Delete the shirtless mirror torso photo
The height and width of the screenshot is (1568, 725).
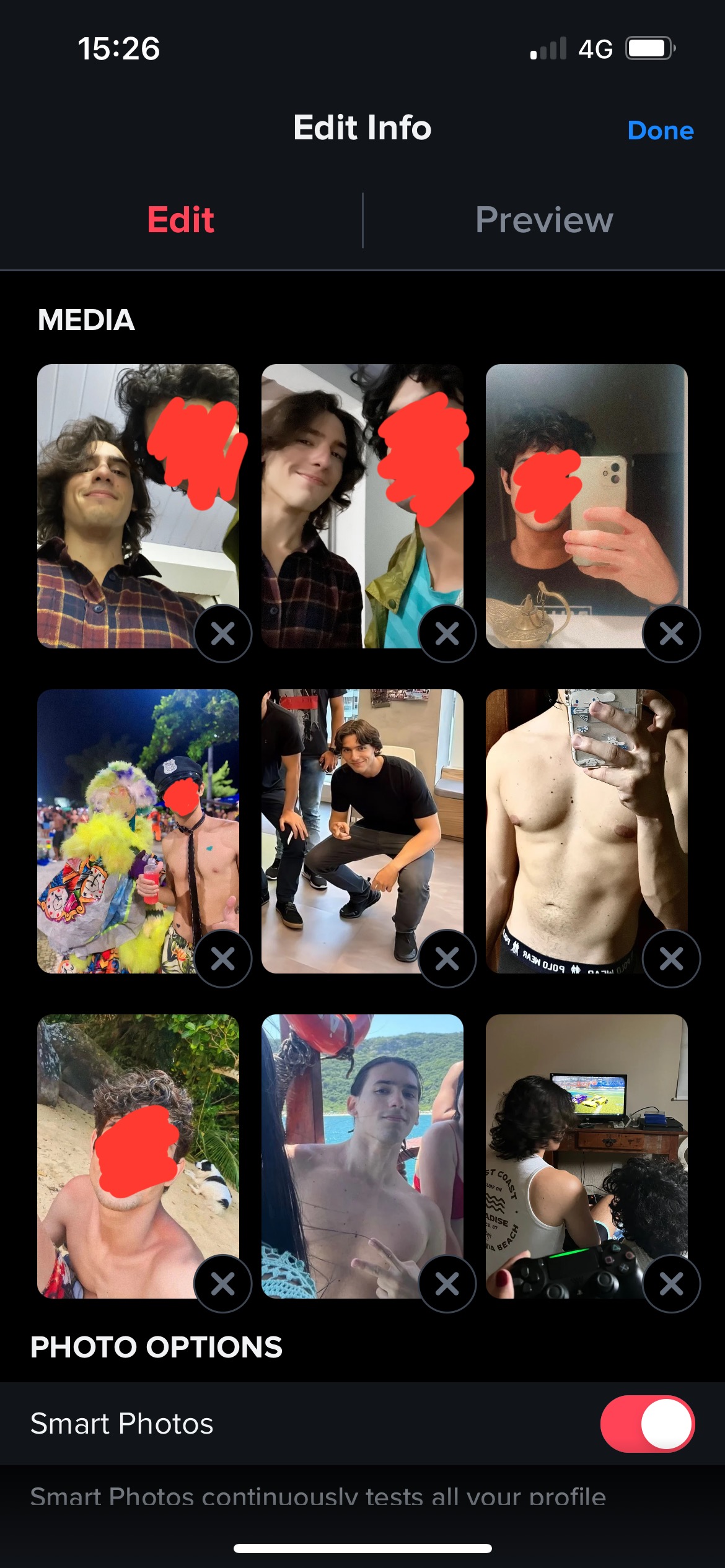pyautogui.click(x=671, y=959)
